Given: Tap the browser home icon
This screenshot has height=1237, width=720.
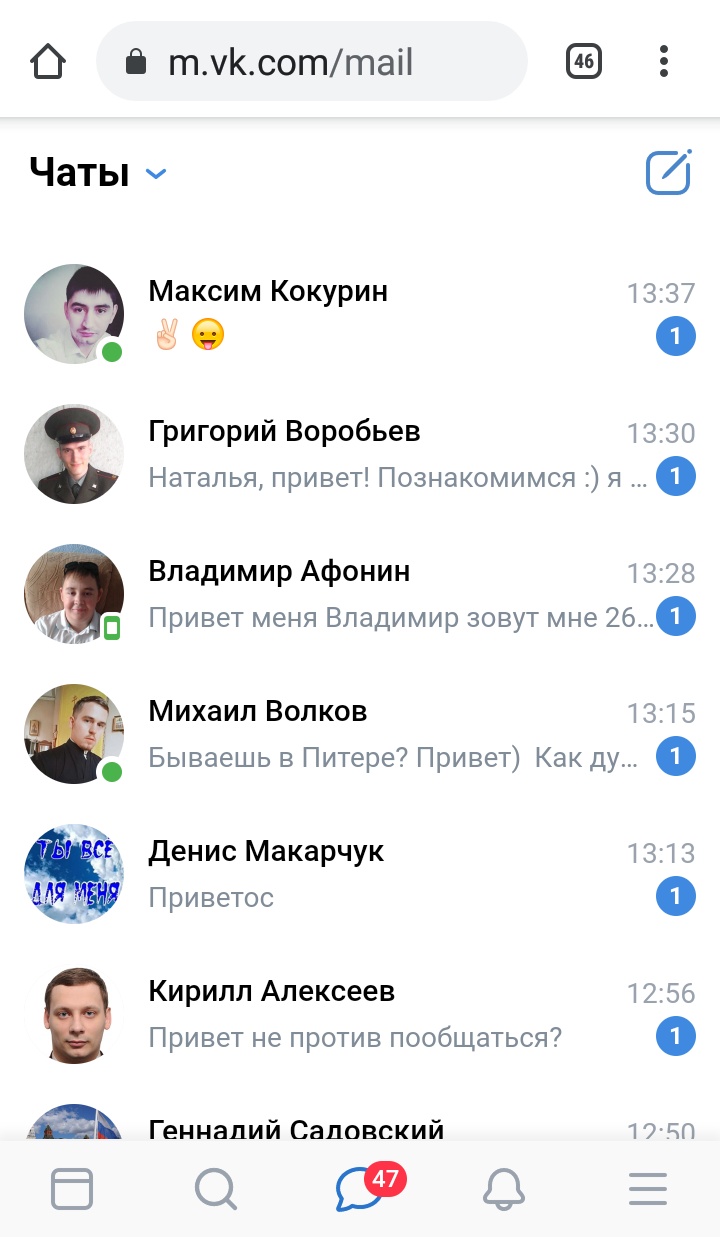Looking at the screenshot, I should coord(48,62).
